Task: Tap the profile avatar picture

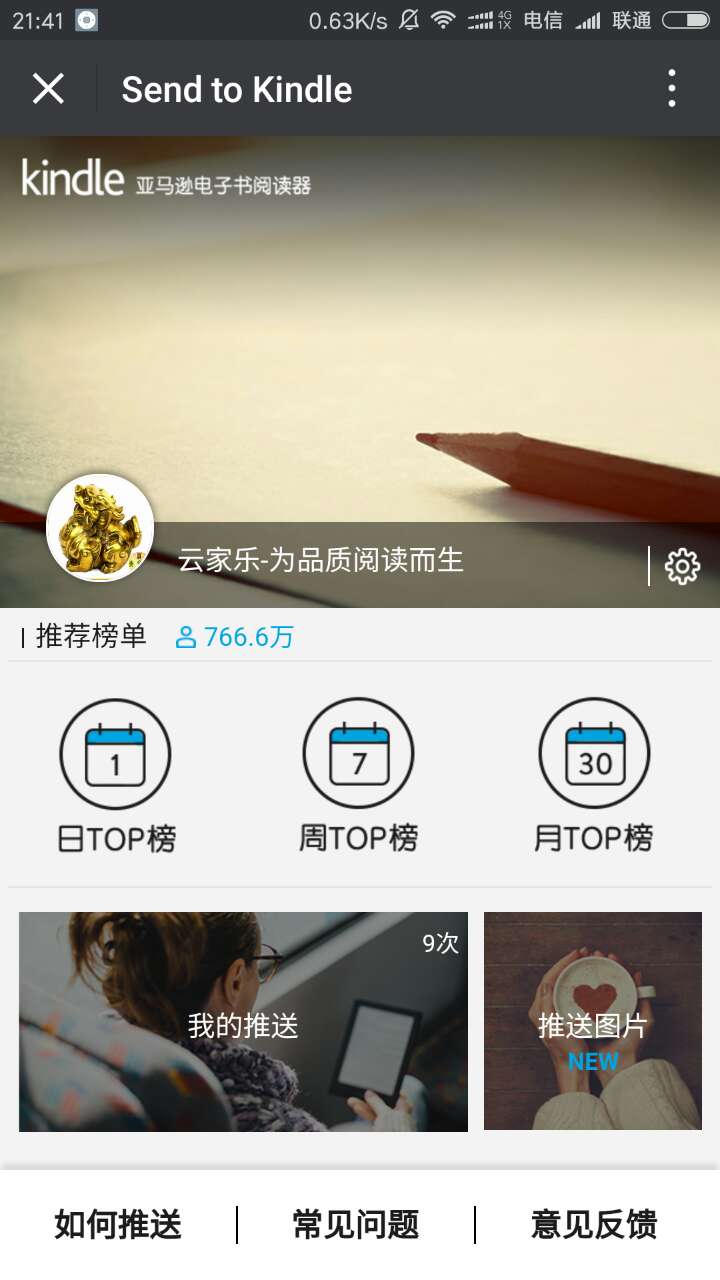Action: (100, 528)
